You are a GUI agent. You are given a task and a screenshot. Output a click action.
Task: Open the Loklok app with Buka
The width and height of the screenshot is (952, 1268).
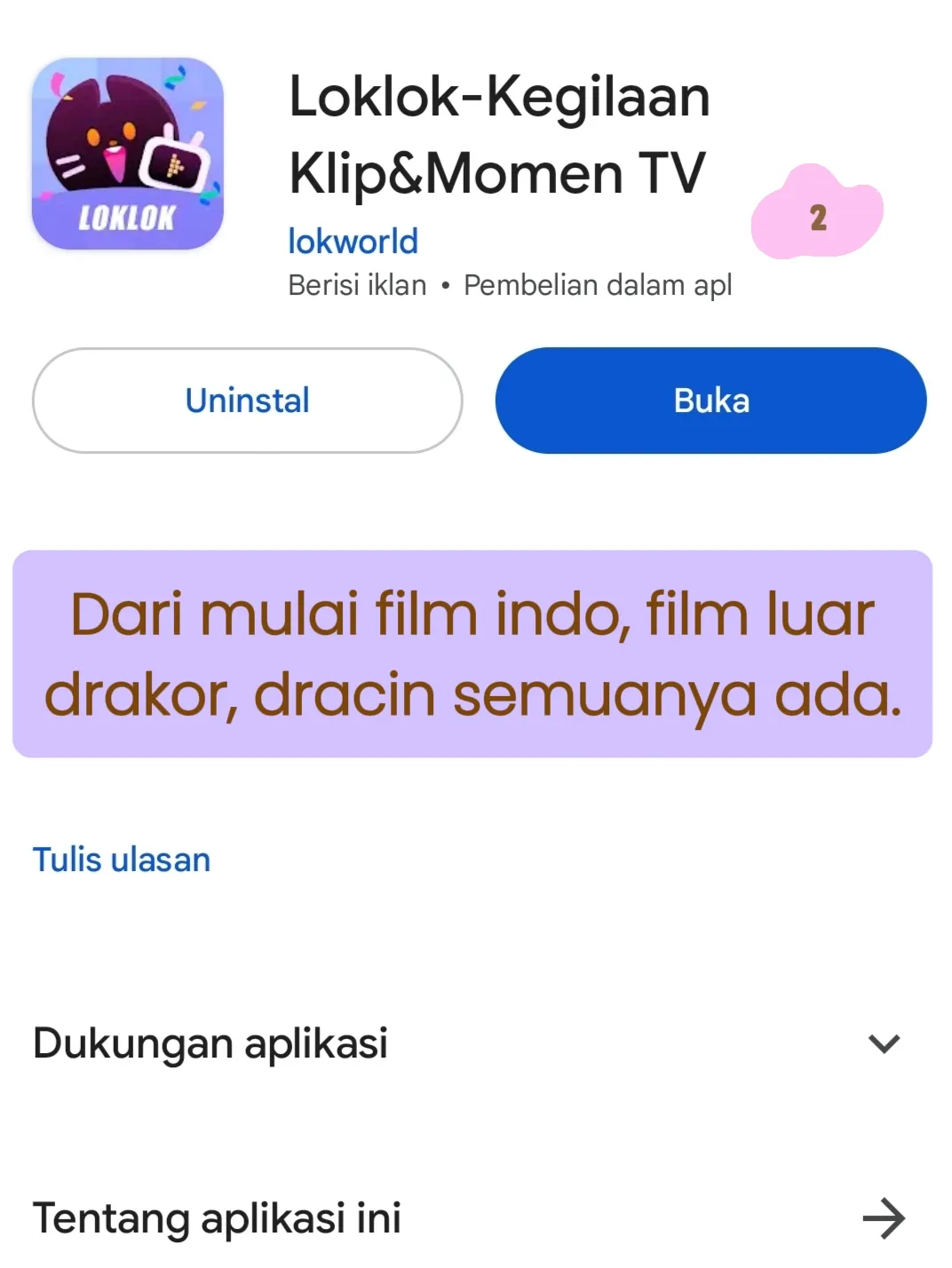710,400
